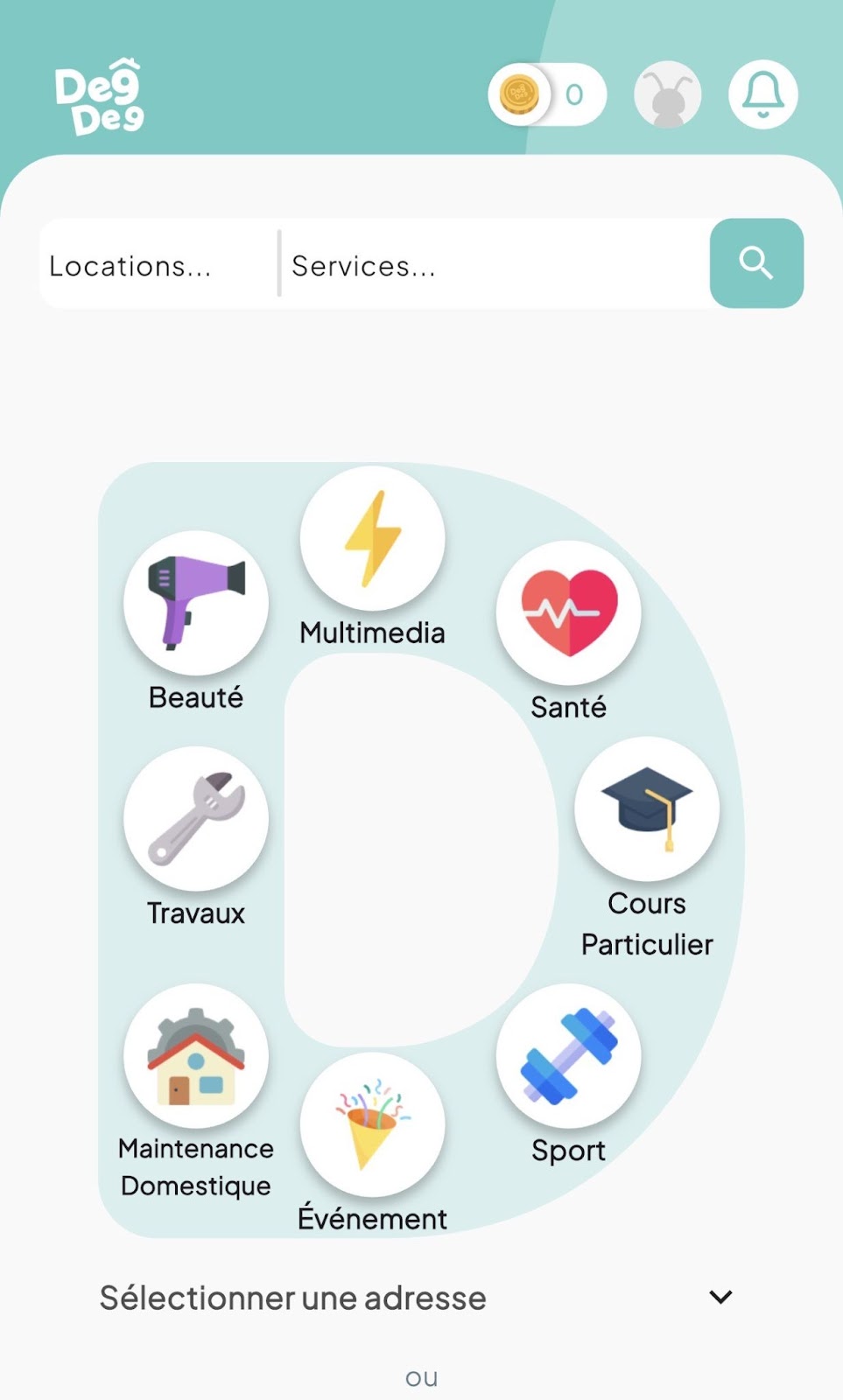Screen dimensions: 843x1400
Task: Open the Cours Particulier graduation cap icon
Action: click(x=647, y=809)
